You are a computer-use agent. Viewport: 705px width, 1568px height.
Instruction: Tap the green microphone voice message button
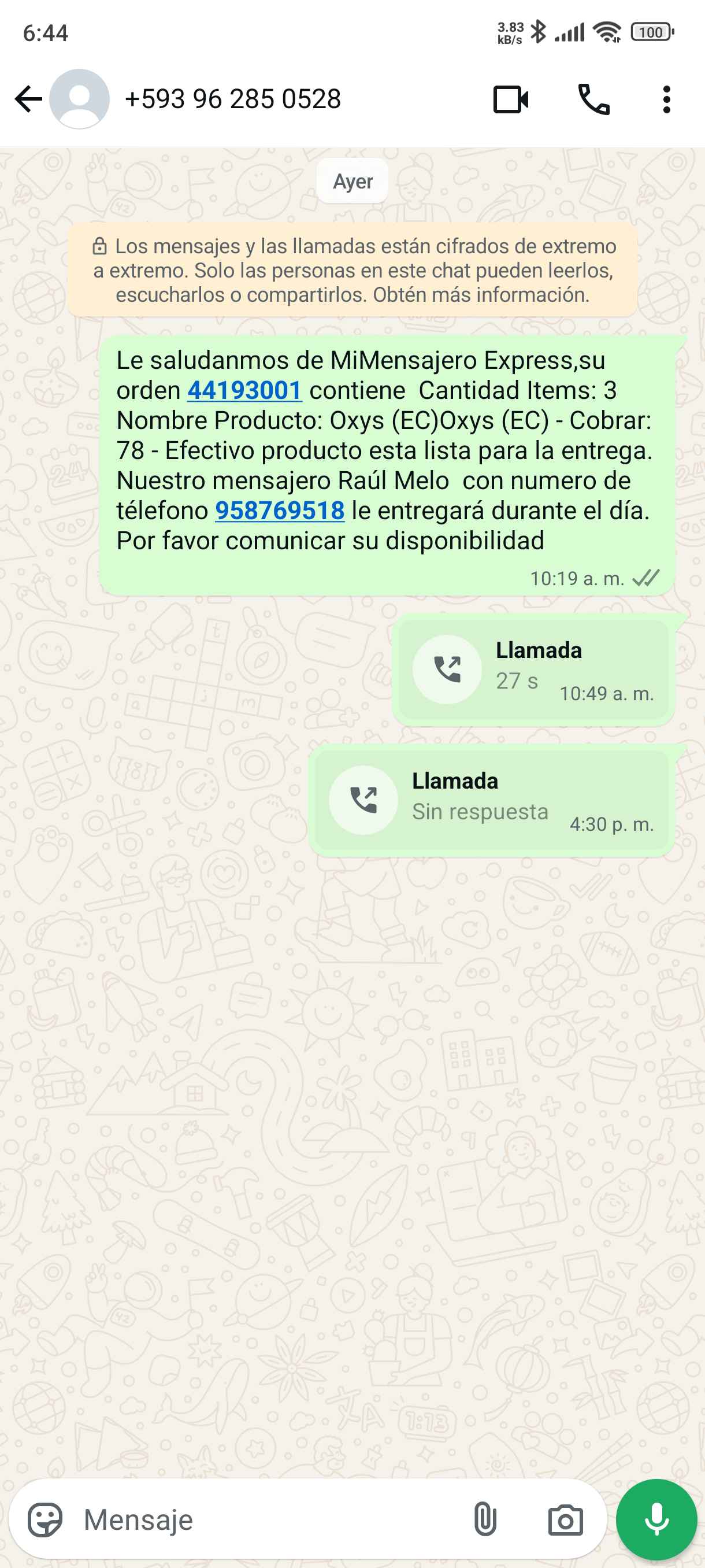(x=656, y=1520)
